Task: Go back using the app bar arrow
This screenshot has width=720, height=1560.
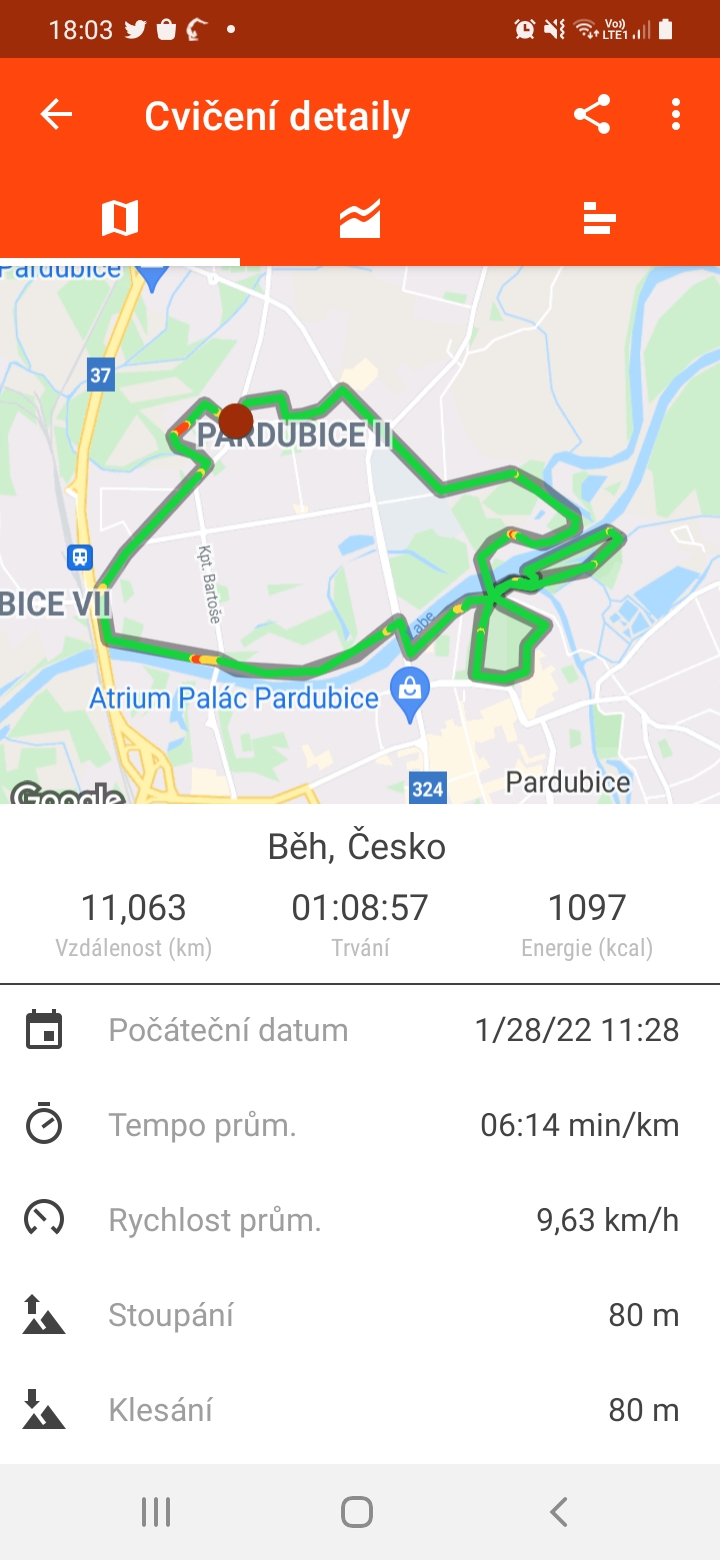Action: 56,115
